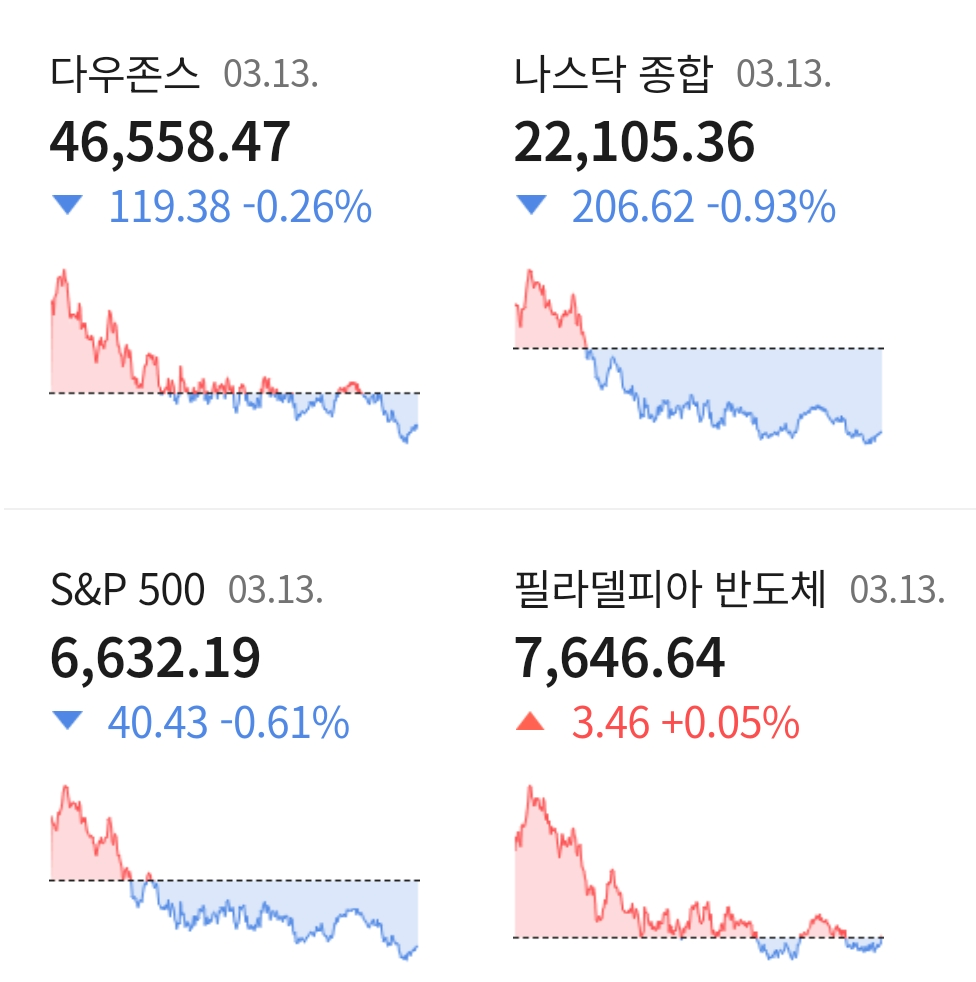This screenshot has height=982, width=976.
Task: View 나스닥 종합 index details
Action: [x=698, y=250]
